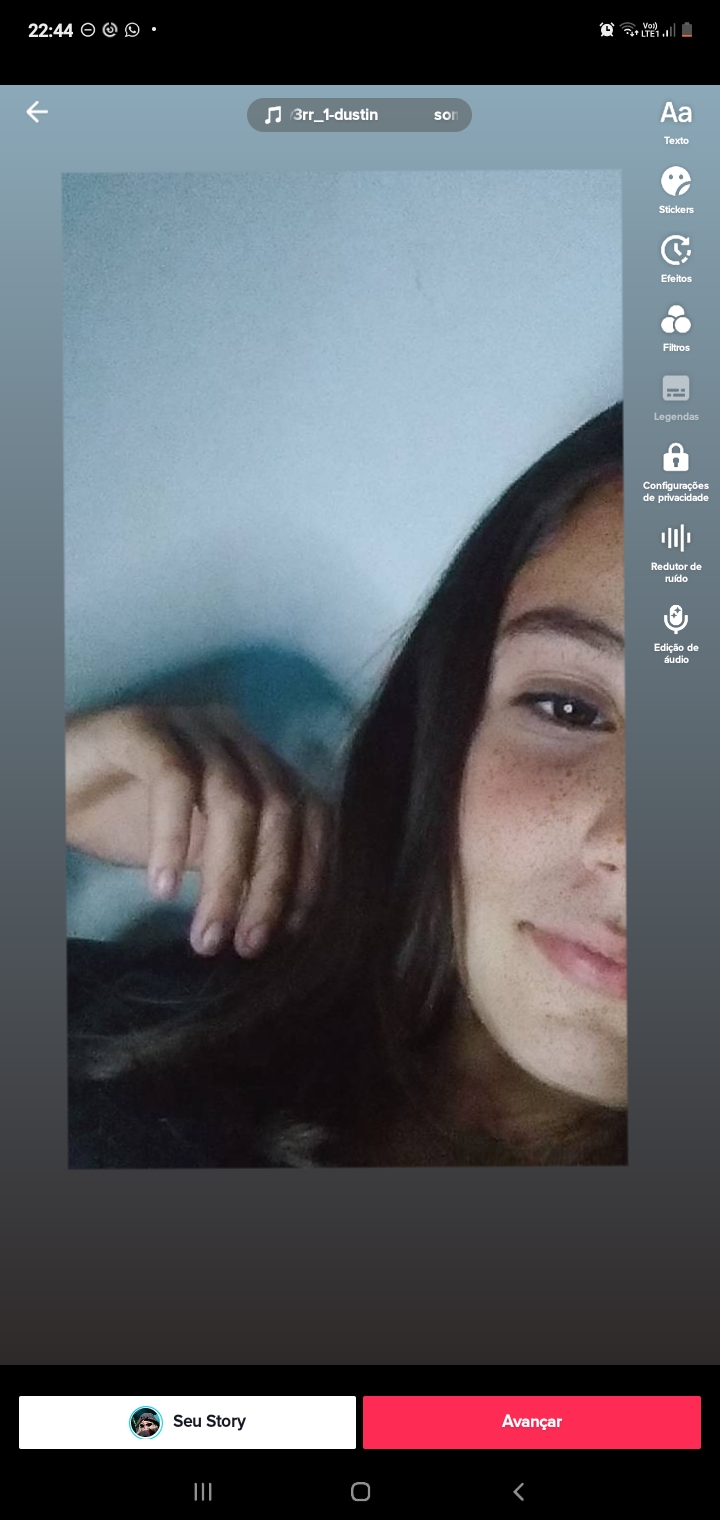Open the Redutor de ruído tool

click(x=676, y=550)
